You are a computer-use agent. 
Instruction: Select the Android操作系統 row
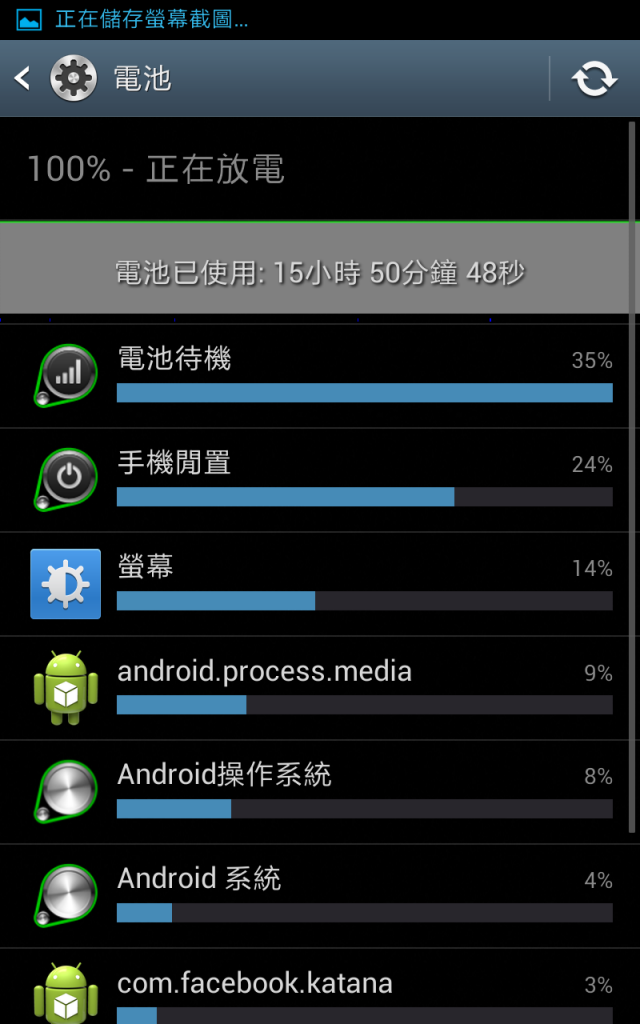coord(318,792)
